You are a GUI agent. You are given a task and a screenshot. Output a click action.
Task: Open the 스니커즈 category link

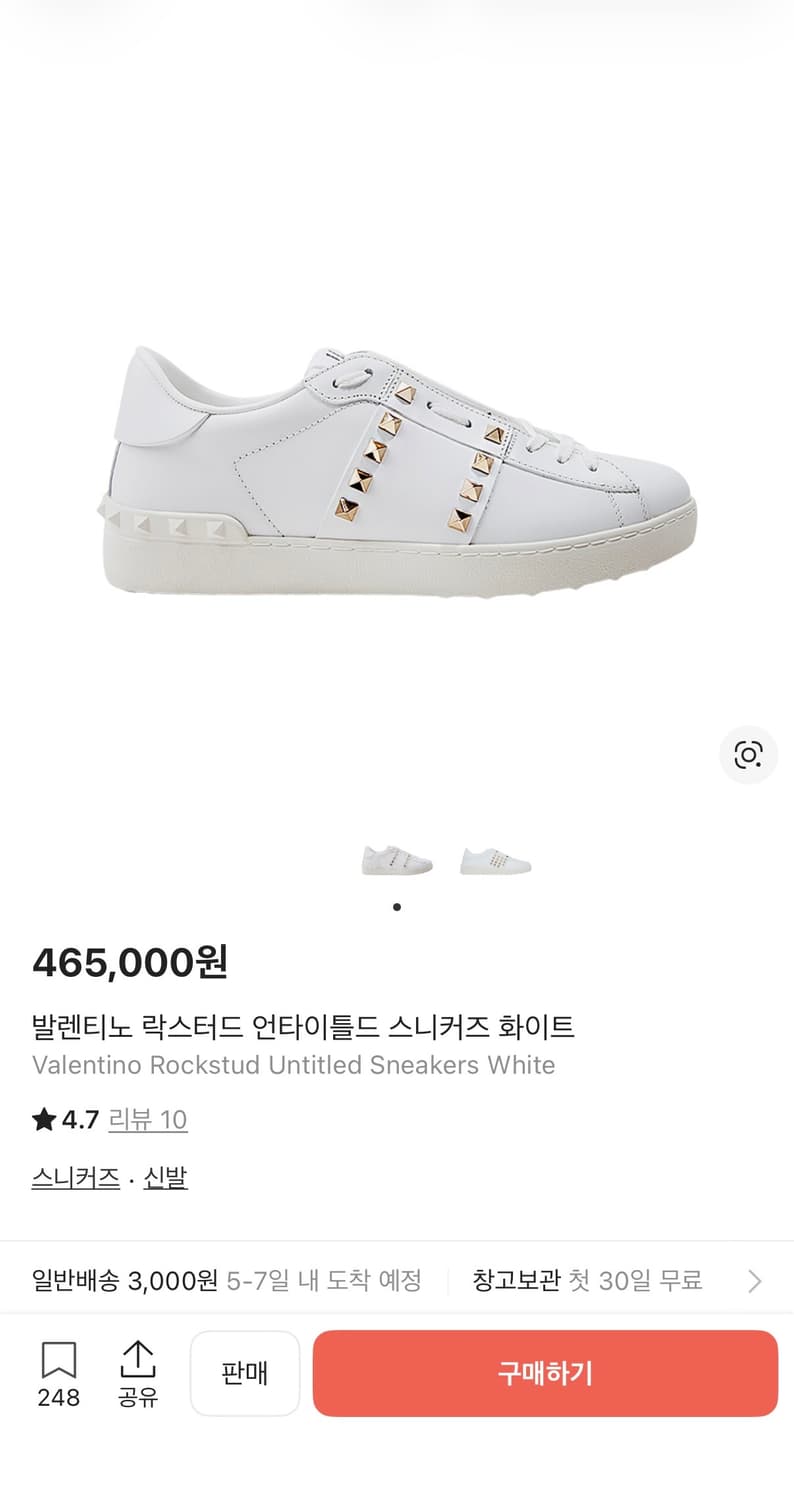pyautogui.click(x=75, y=1178)
